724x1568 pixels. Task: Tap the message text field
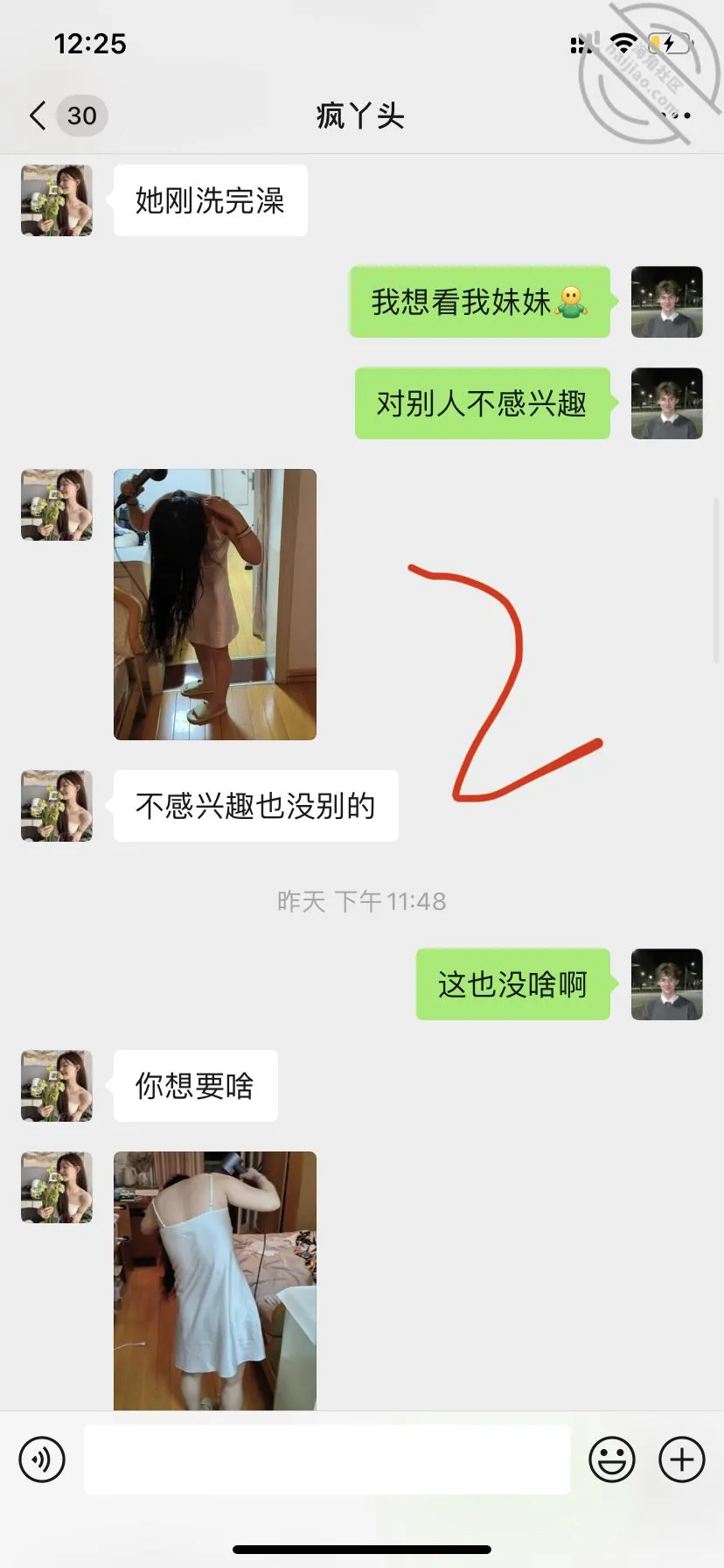click(x=327, y=1459)
